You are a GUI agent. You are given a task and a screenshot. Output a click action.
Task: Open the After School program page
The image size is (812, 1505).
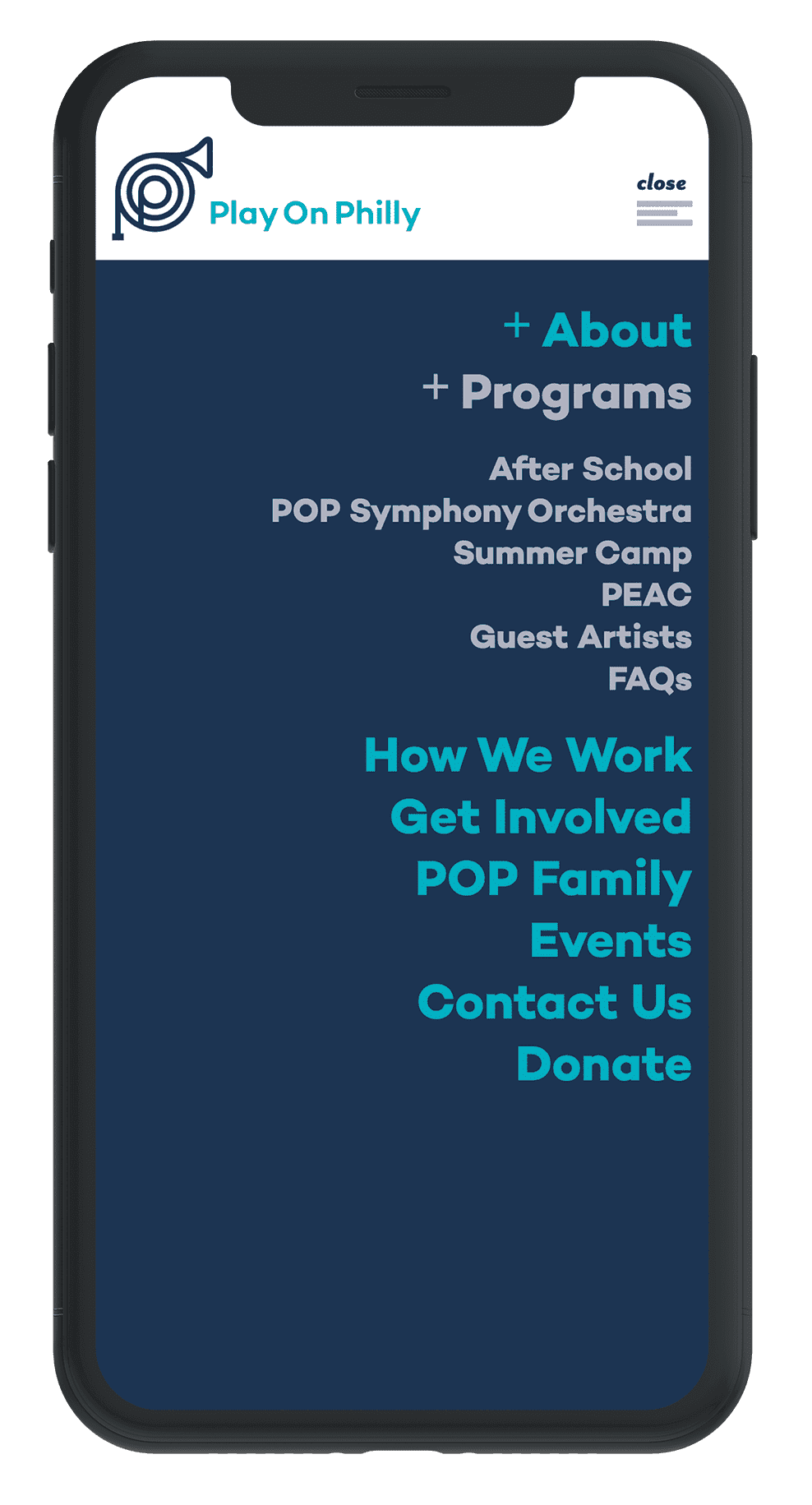[590, 469]
